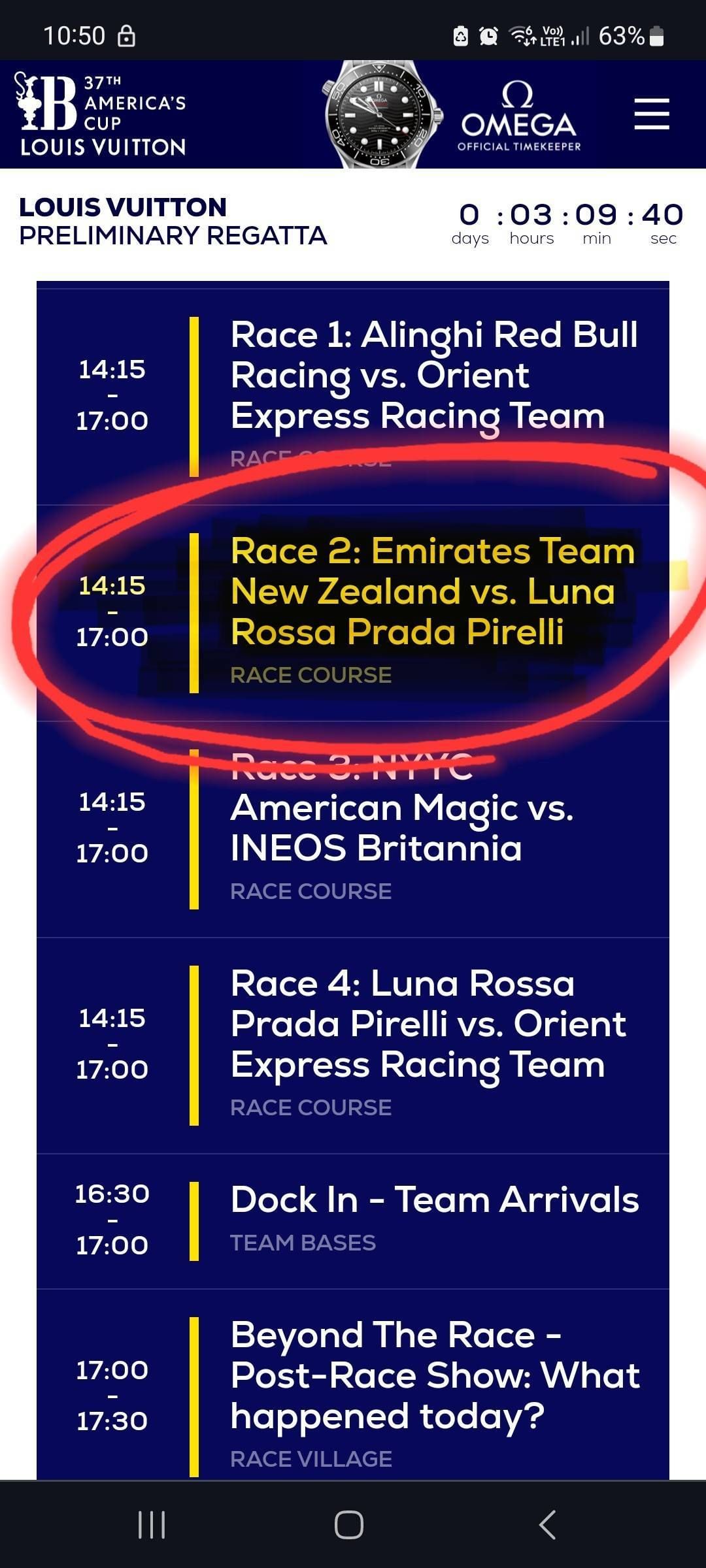706x1568 pixels.
Task: Open the Omega official timekeeper banner
Action: coord(451,116)
